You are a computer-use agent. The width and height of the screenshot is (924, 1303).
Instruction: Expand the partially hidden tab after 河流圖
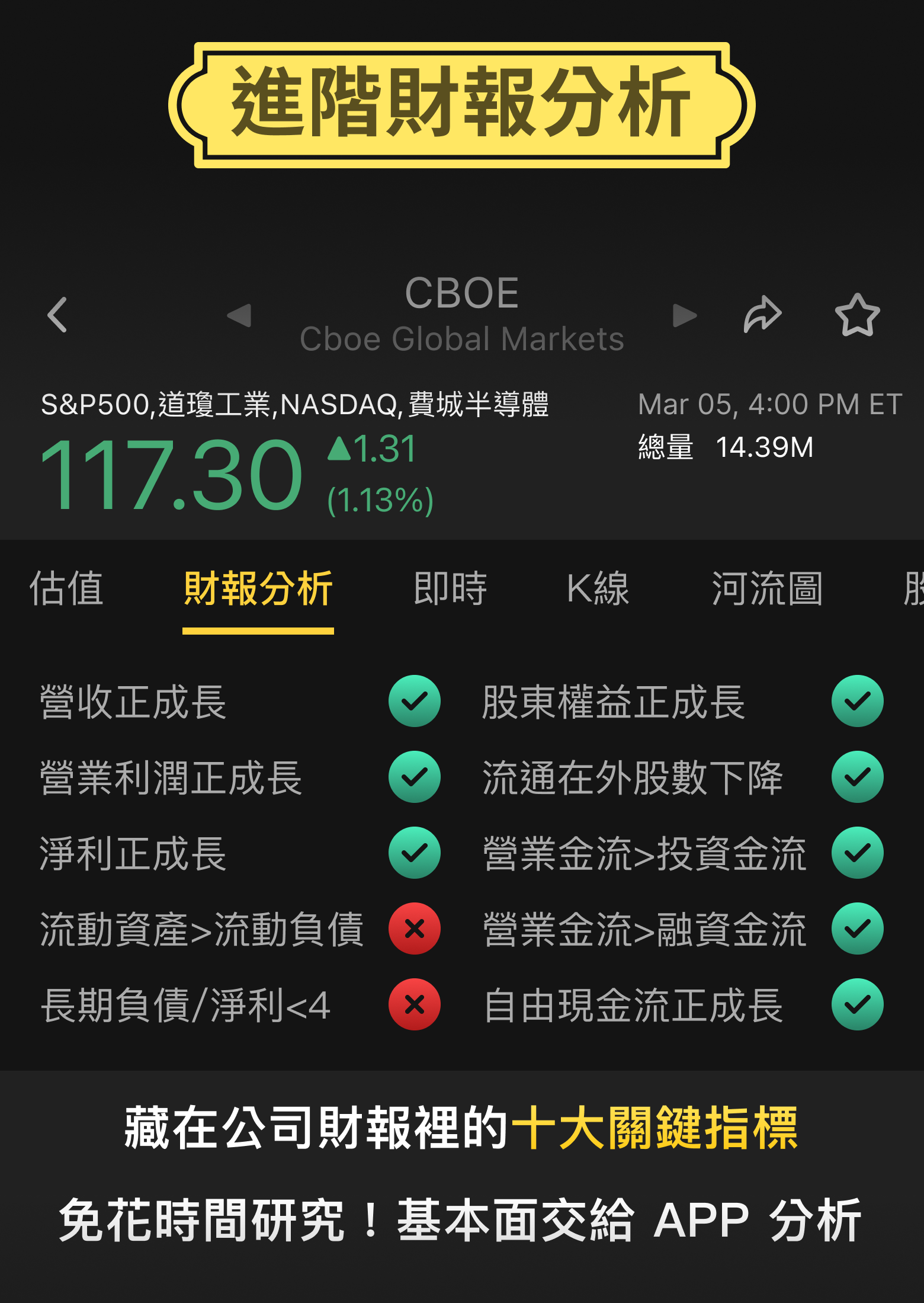pyautogui.click(x=915, y=587)
